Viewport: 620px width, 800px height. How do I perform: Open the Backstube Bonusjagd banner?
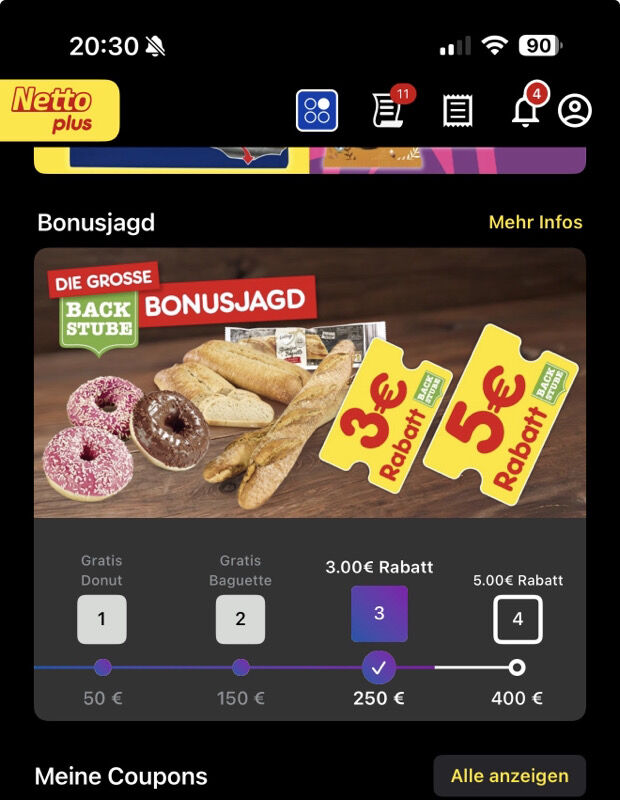click(x=310, y=382)
